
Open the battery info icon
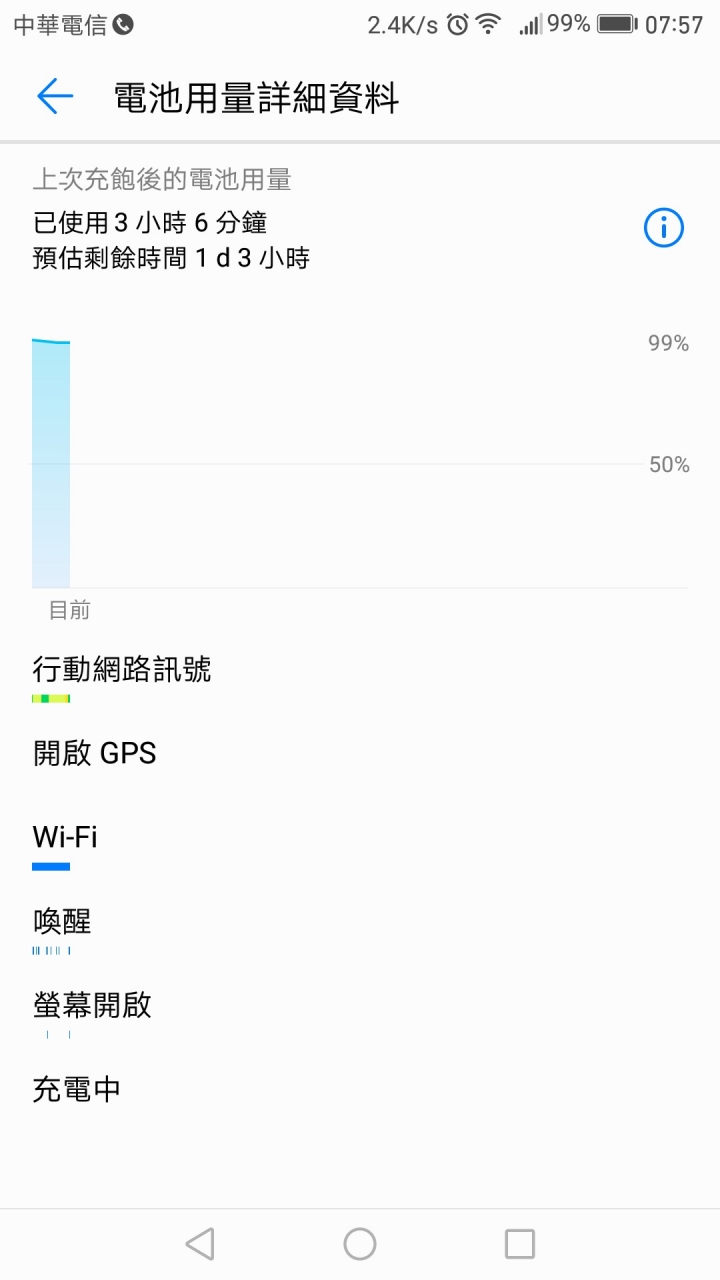(663, 228)
